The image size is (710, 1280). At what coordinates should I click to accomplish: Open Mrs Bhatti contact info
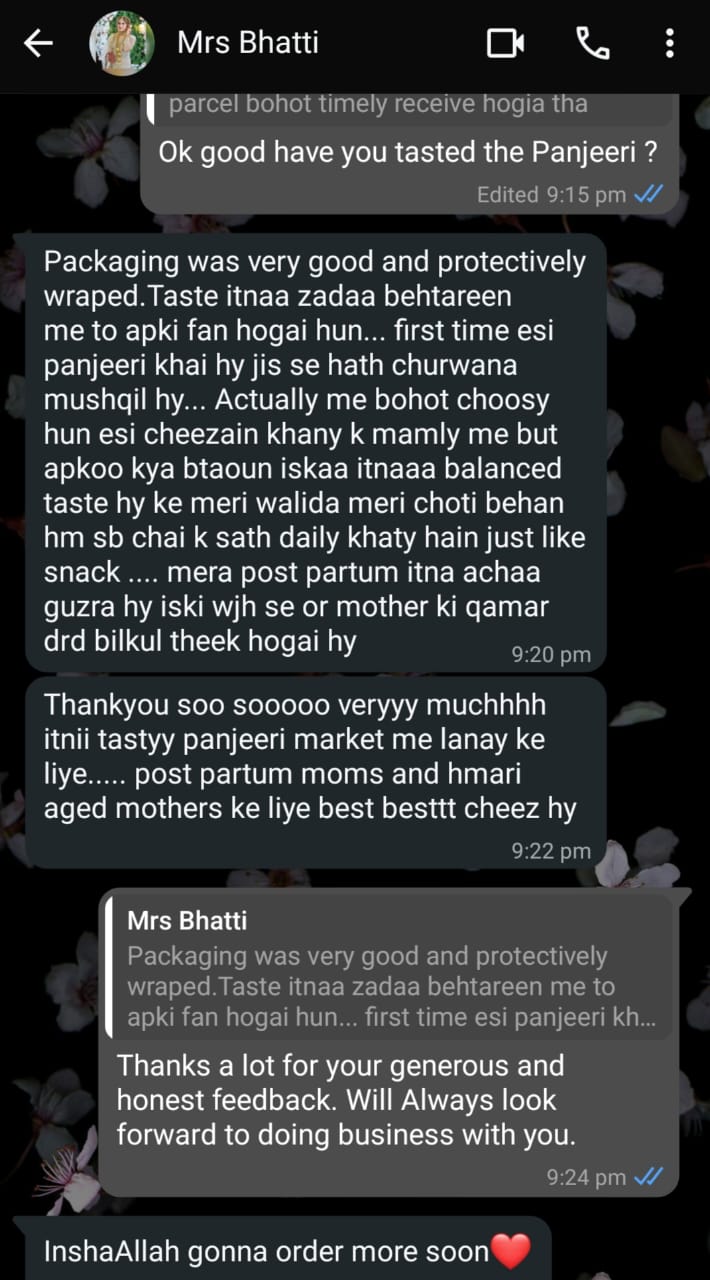point(248,43)
